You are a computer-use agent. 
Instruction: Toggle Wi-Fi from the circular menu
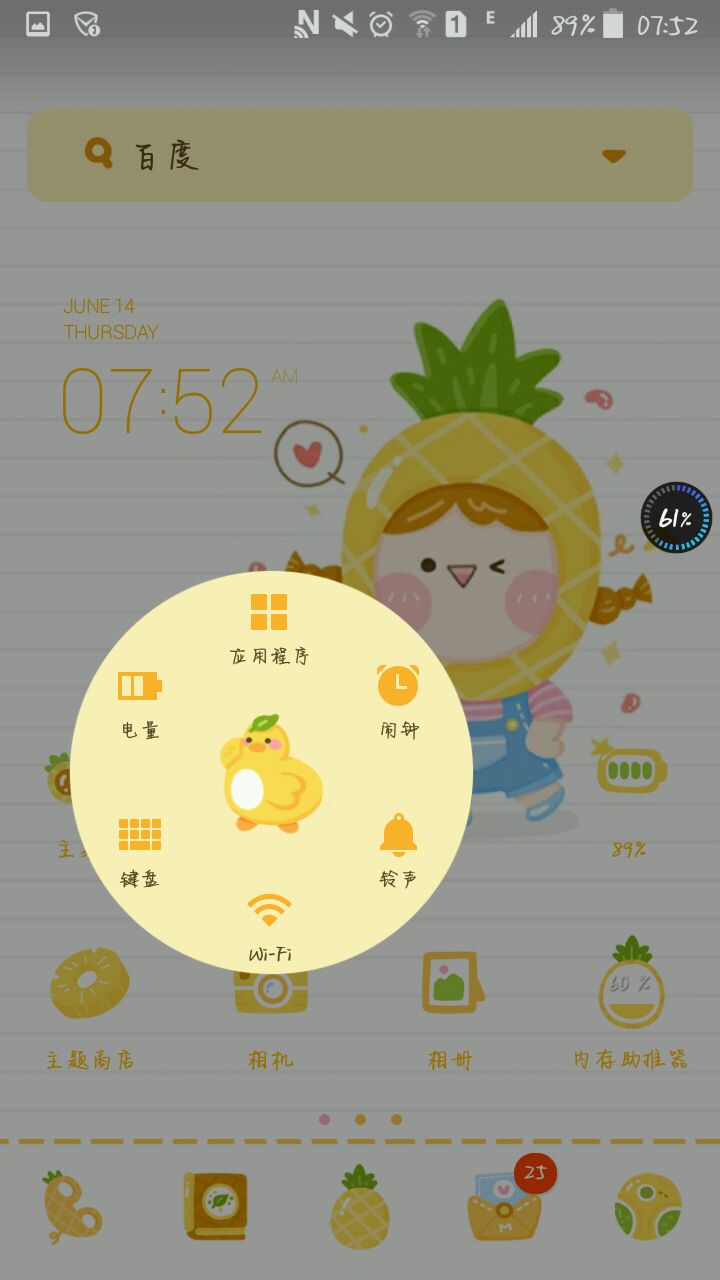[x=270, y=928]
